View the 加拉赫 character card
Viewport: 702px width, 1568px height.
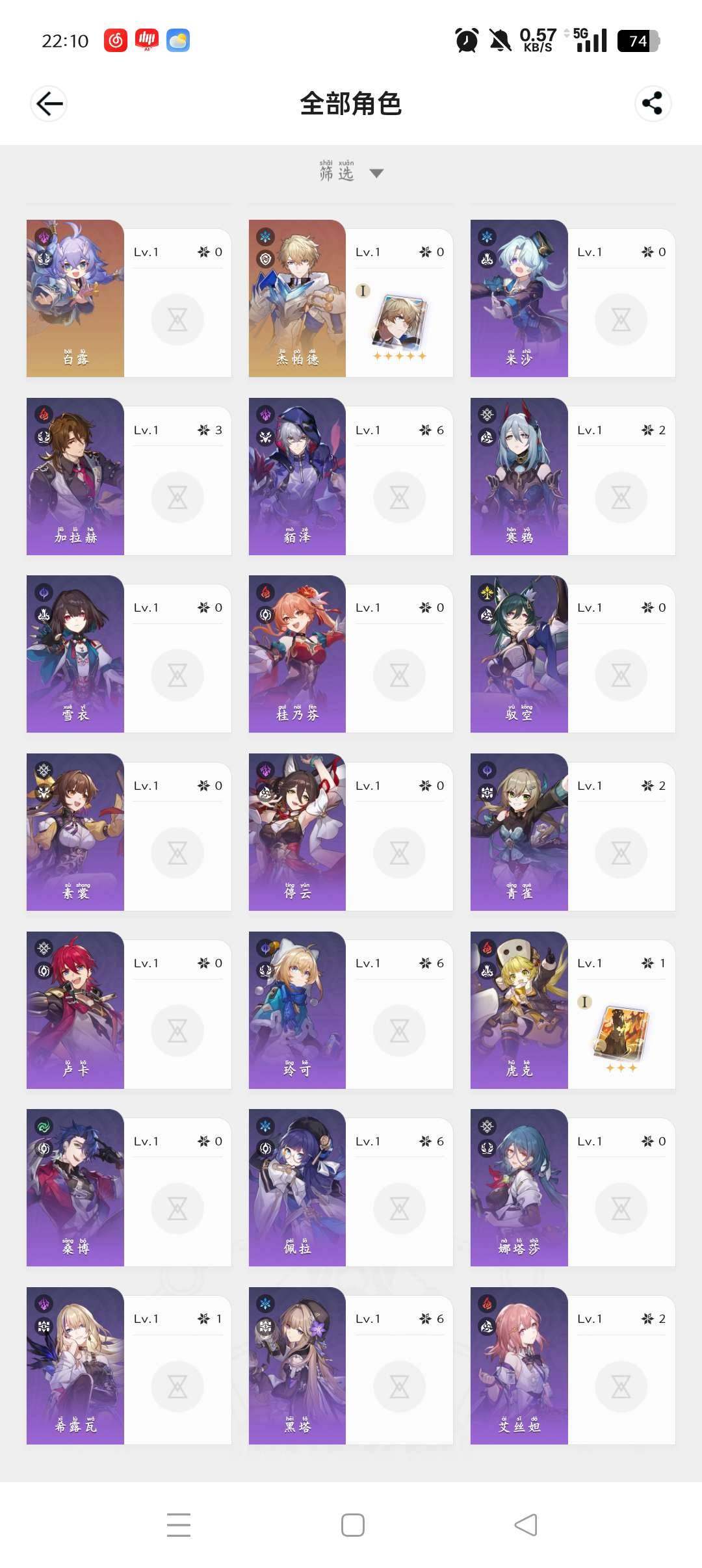[x=129, y=477]
